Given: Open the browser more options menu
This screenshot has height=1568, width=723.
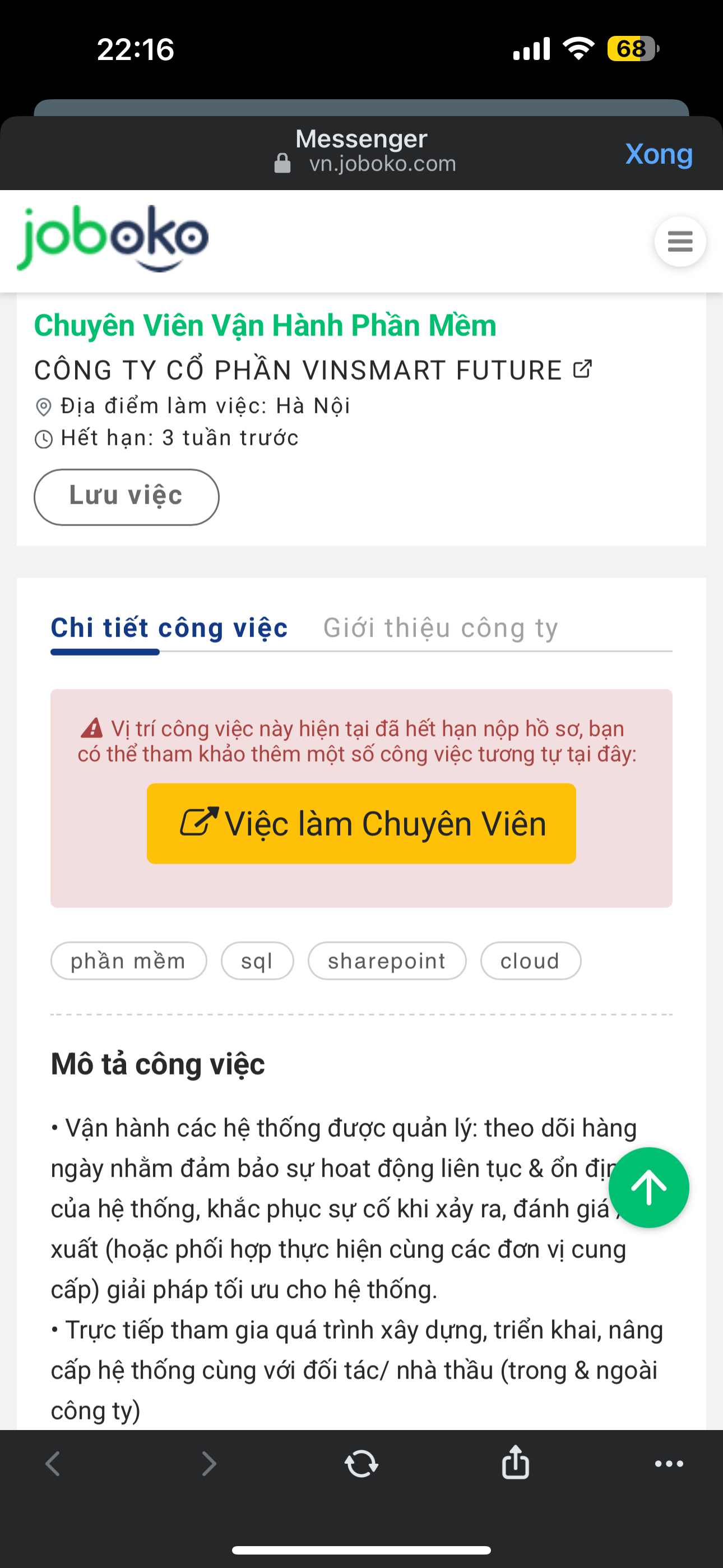Looking at the screenshot, I should (x=669, y=1464).
